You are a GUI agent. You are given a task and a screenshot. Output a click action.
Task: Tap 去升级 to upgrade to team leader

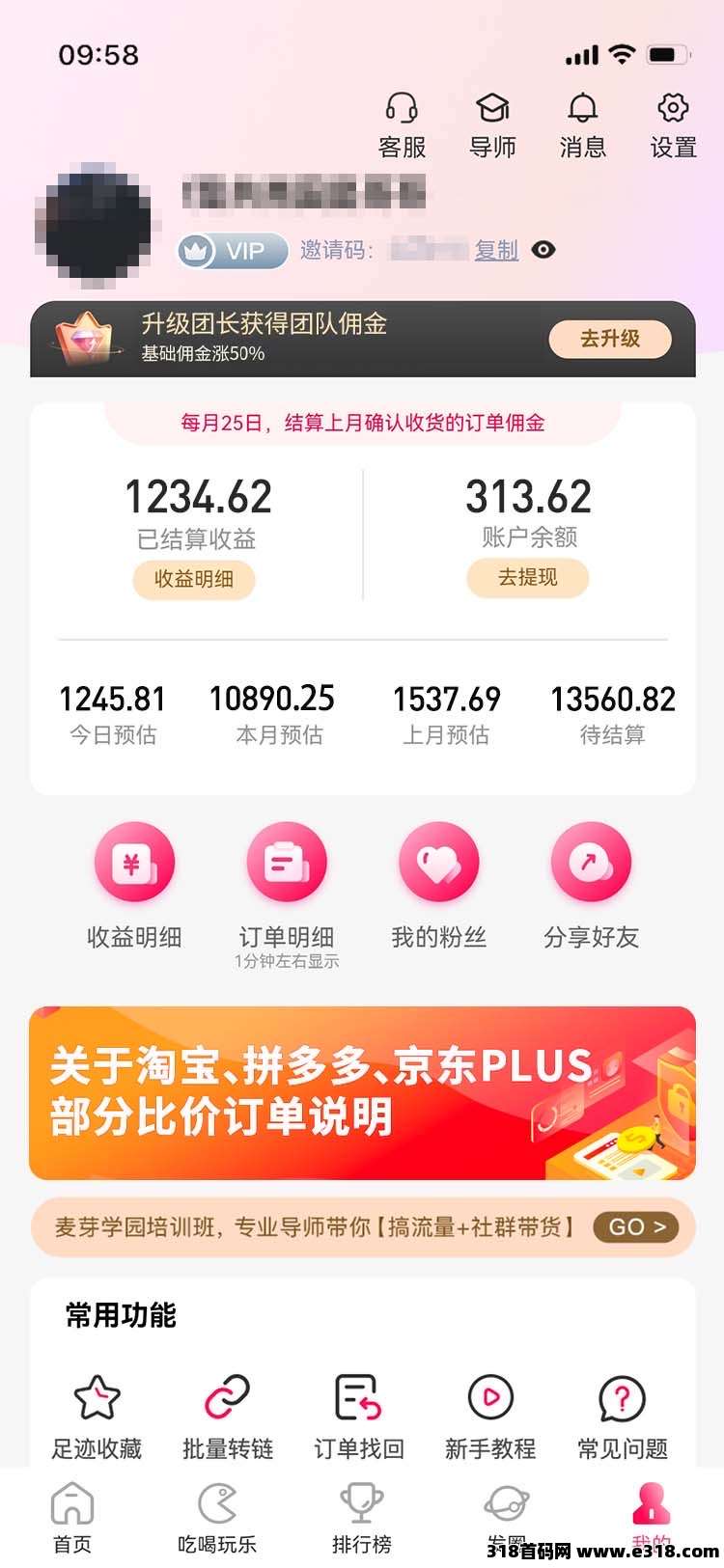(x=610, y=339)
